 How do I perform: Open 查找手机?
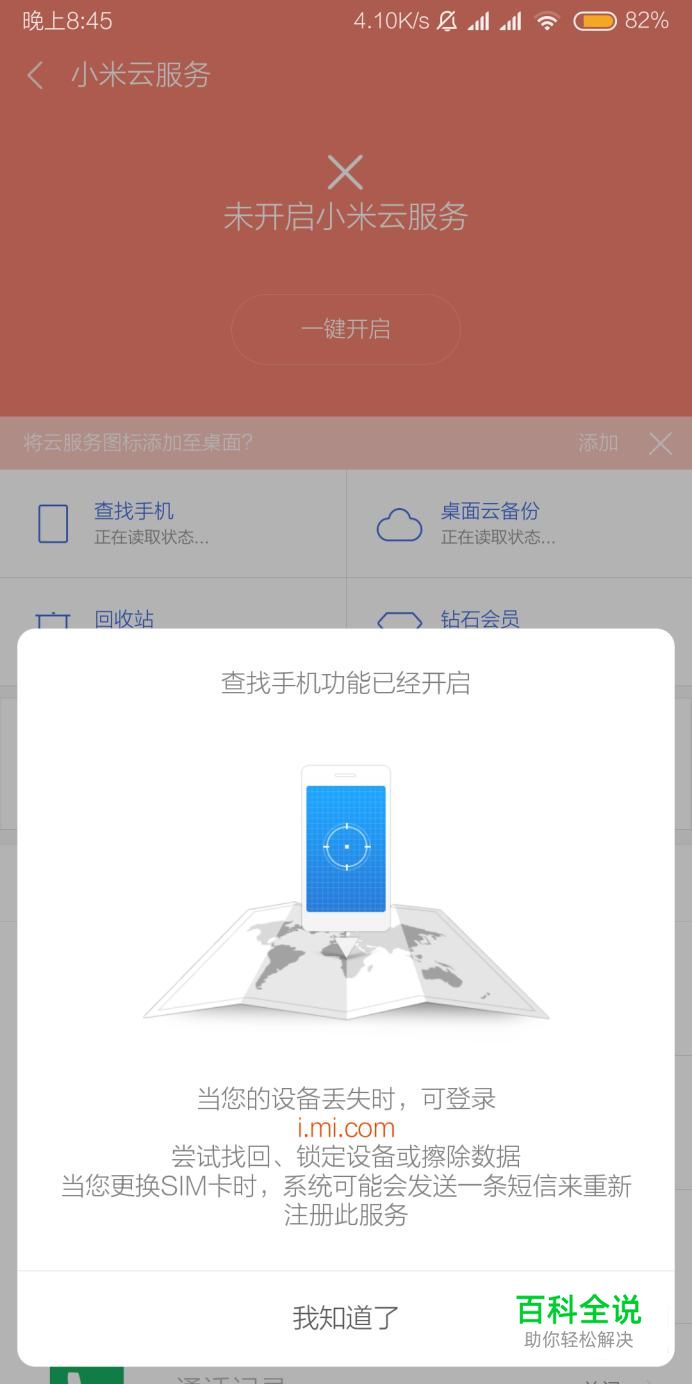(173, 523)
